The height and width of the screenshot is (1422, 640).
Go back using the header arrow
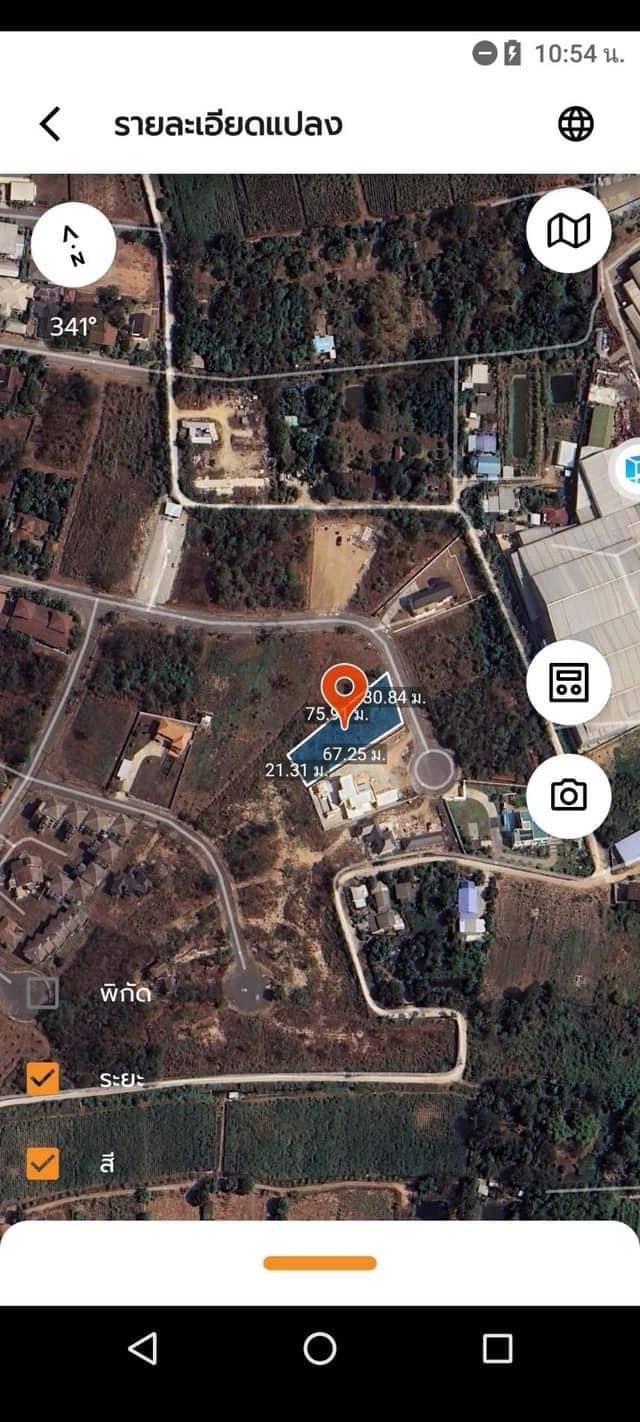(x=50, y=124)
